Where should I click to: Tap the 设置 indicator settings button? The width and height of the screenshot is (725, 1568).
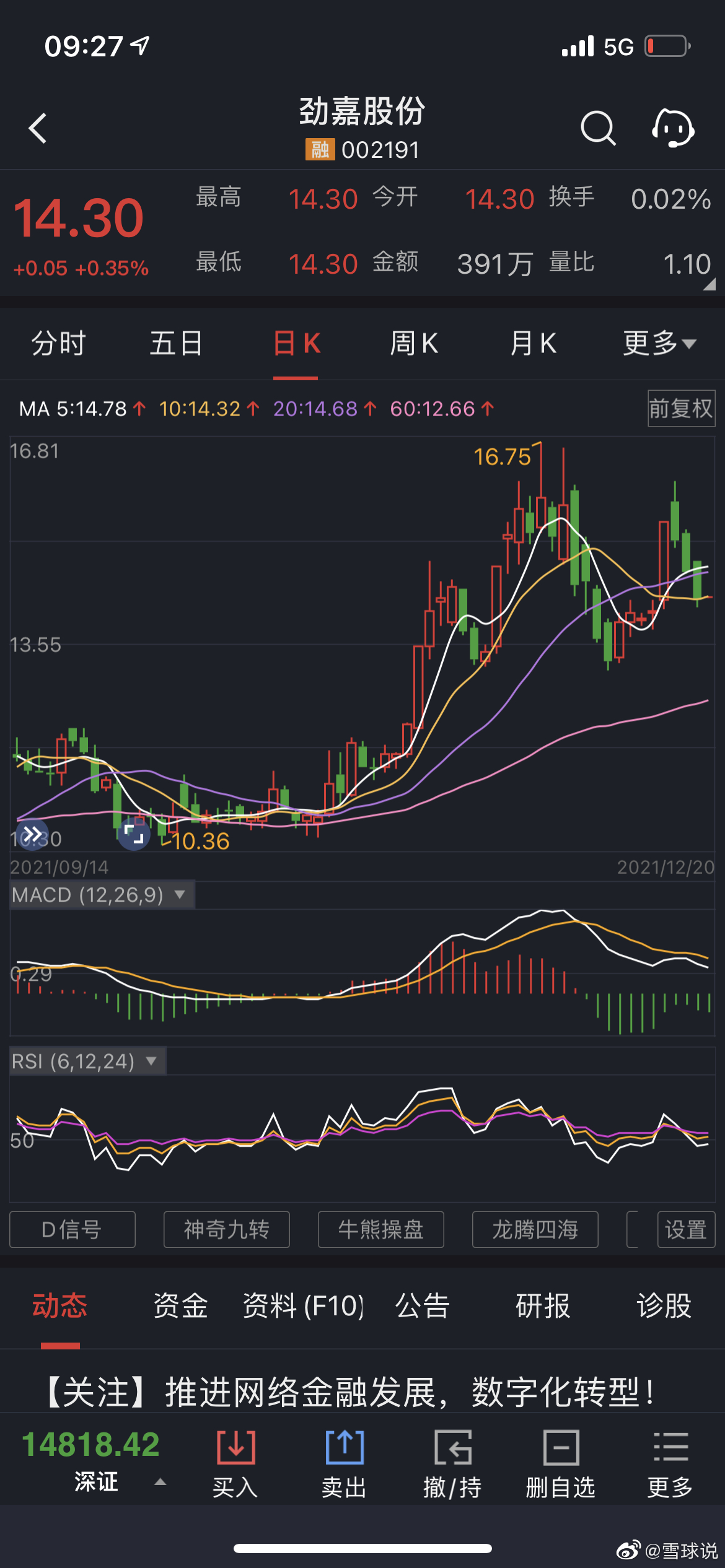[x=686, y=1229]
